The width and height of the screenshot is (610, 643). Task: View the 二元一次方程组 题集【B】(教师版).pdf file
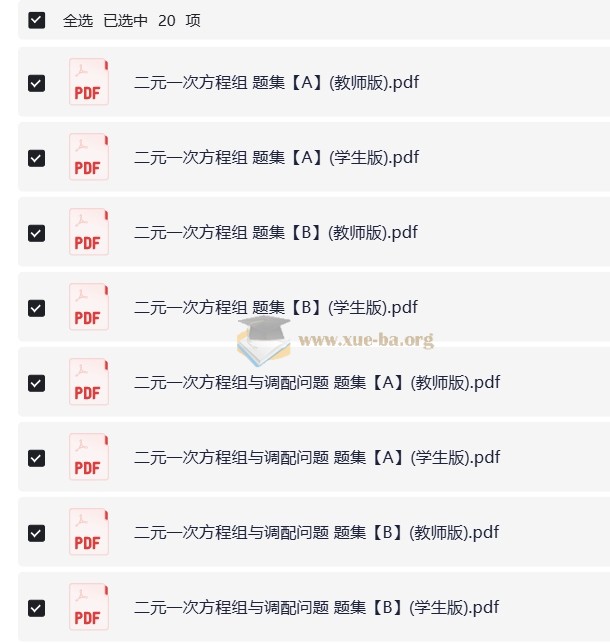[276, 232]
